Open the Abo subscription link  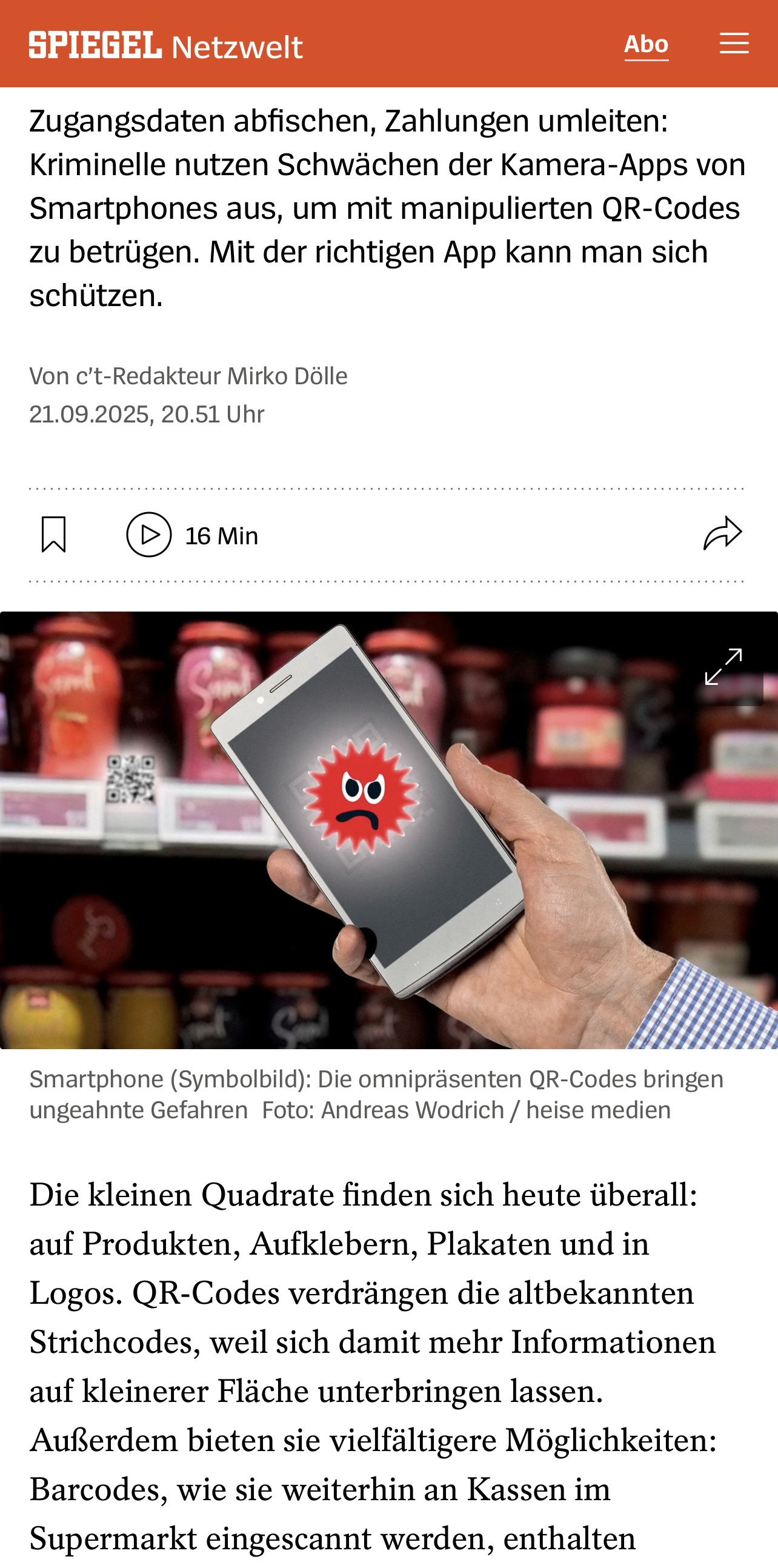[x=646, y=44]
